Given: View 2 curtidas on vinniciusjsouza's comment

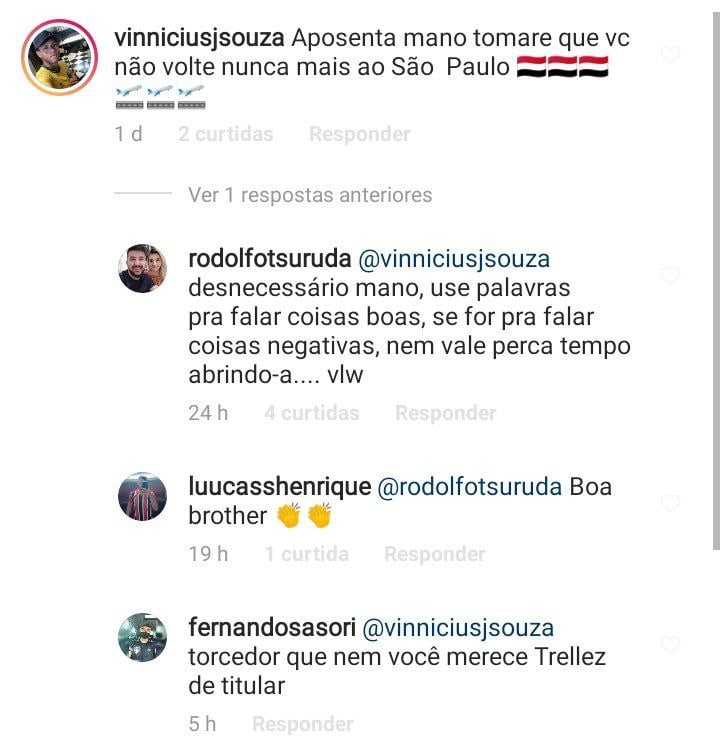Looking at the screenshot, I should pos(225,134).
